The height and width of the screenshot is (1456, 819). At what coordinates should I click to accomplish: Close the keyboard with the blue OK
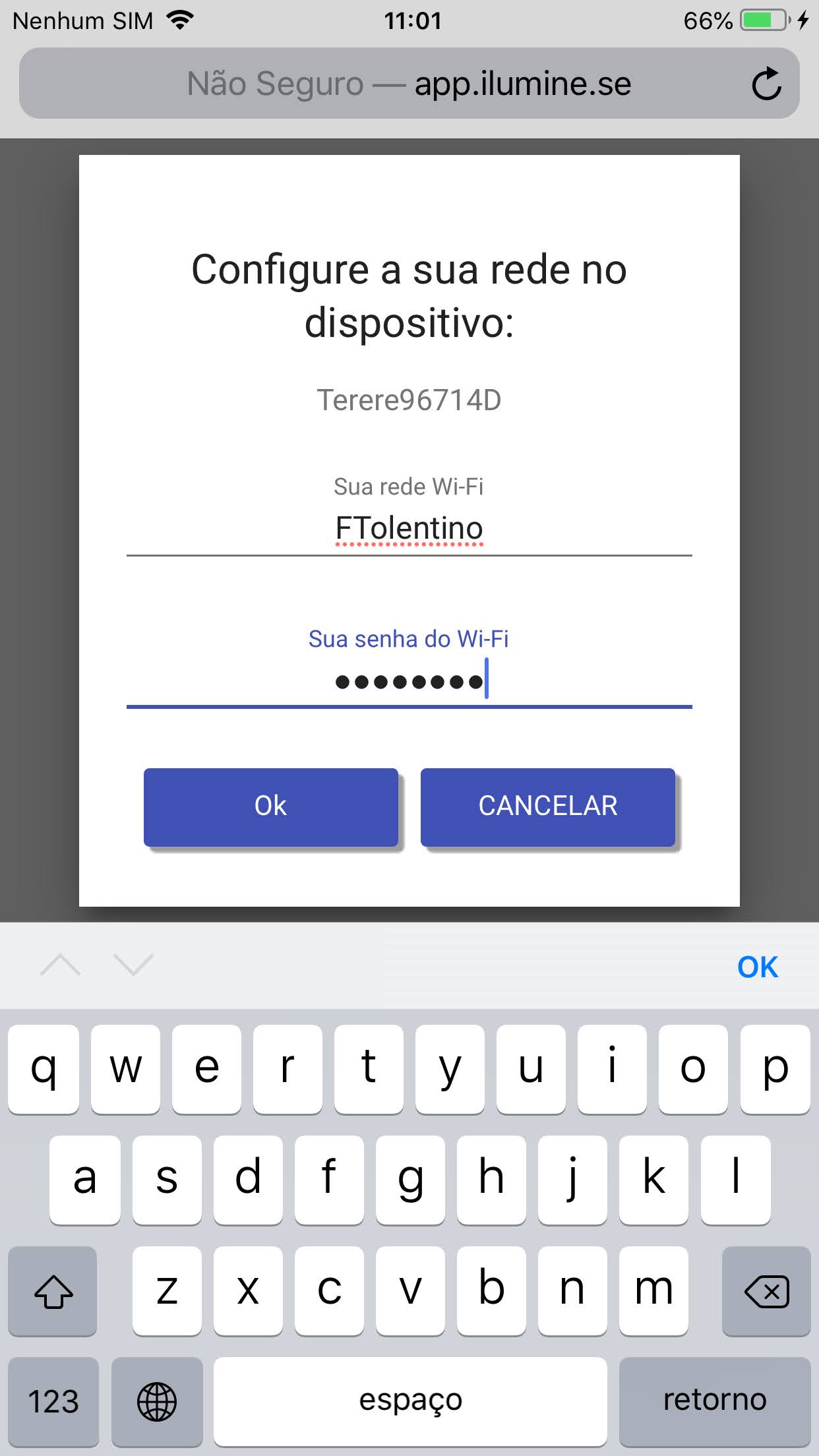[757, 967]
